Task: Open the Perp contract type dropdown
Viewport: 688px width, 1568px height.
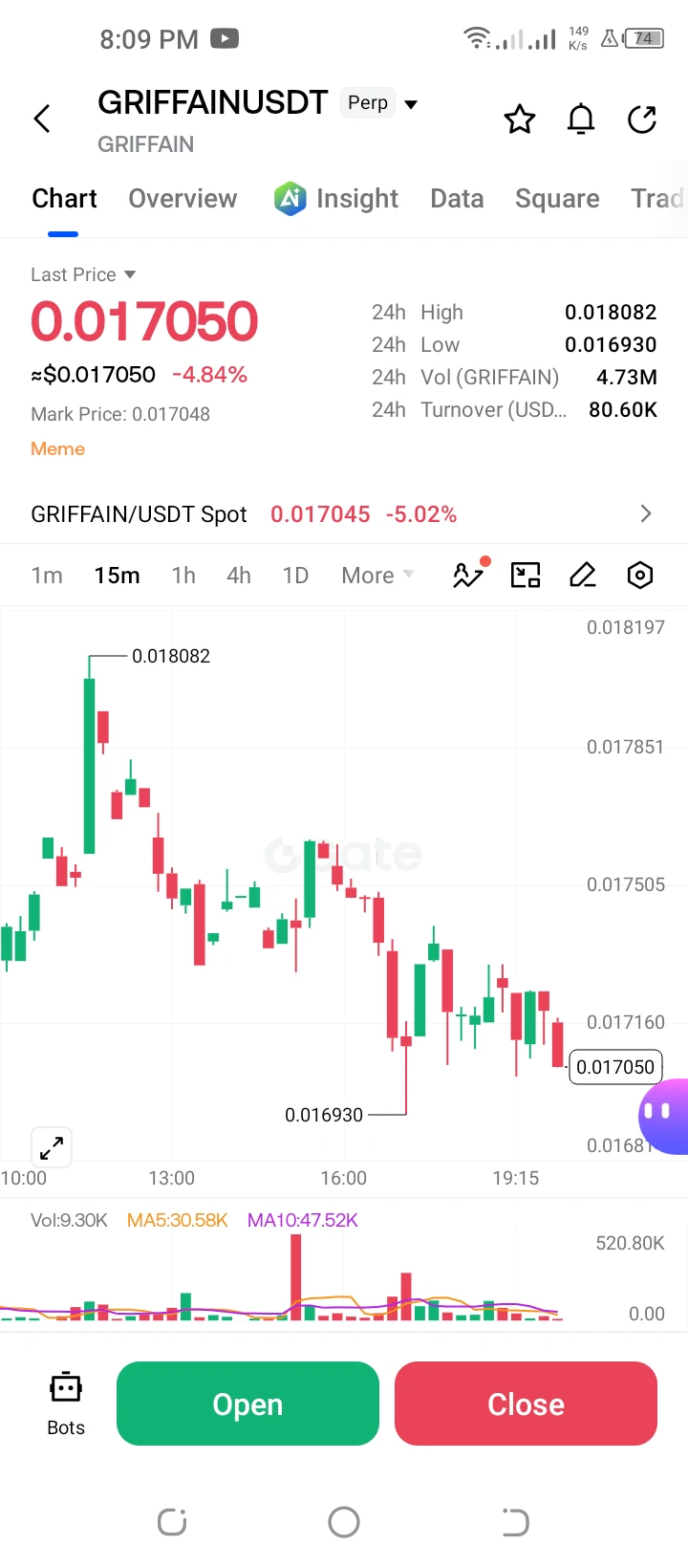Action: pyautogui.click(x=380, y=103)
